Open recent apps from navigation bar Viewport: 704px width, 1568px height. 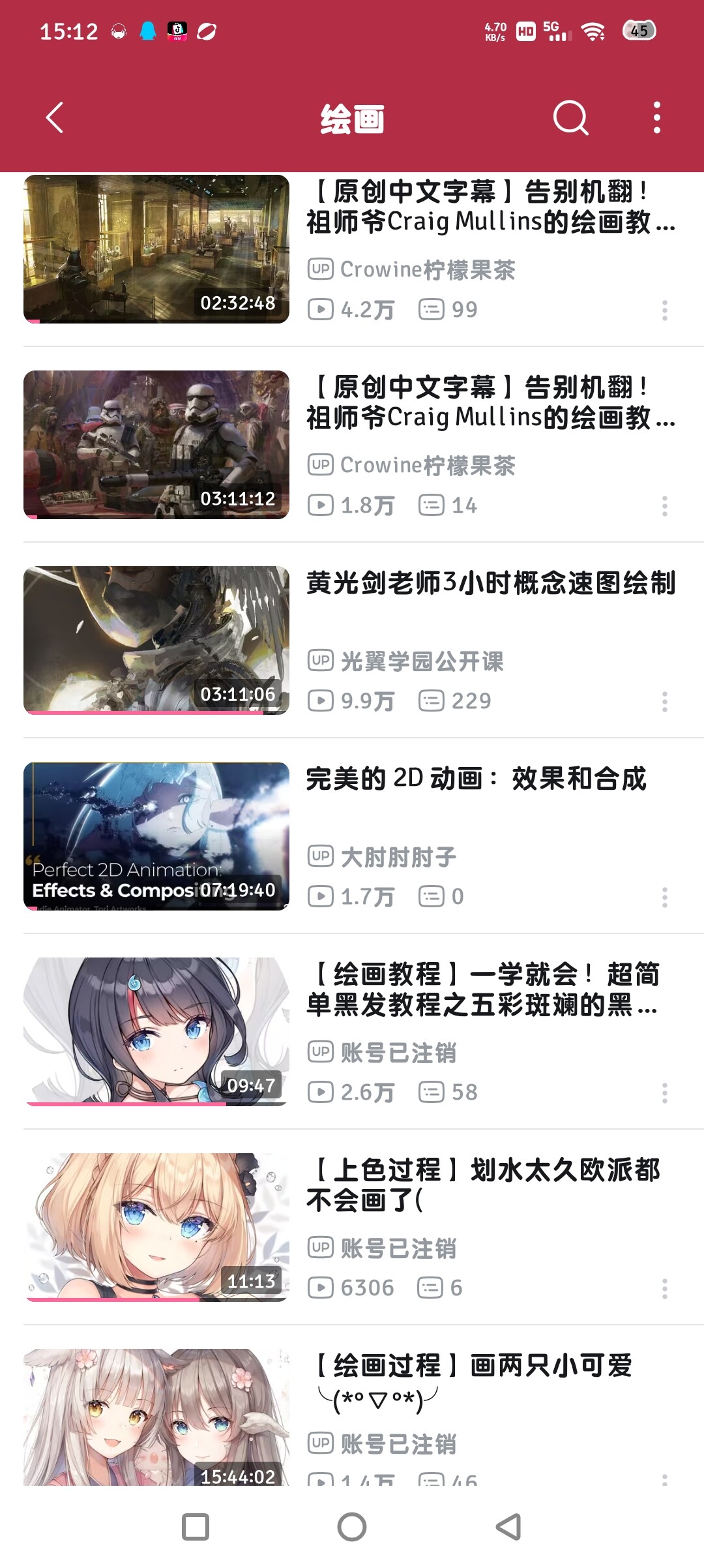point(196,1527)
